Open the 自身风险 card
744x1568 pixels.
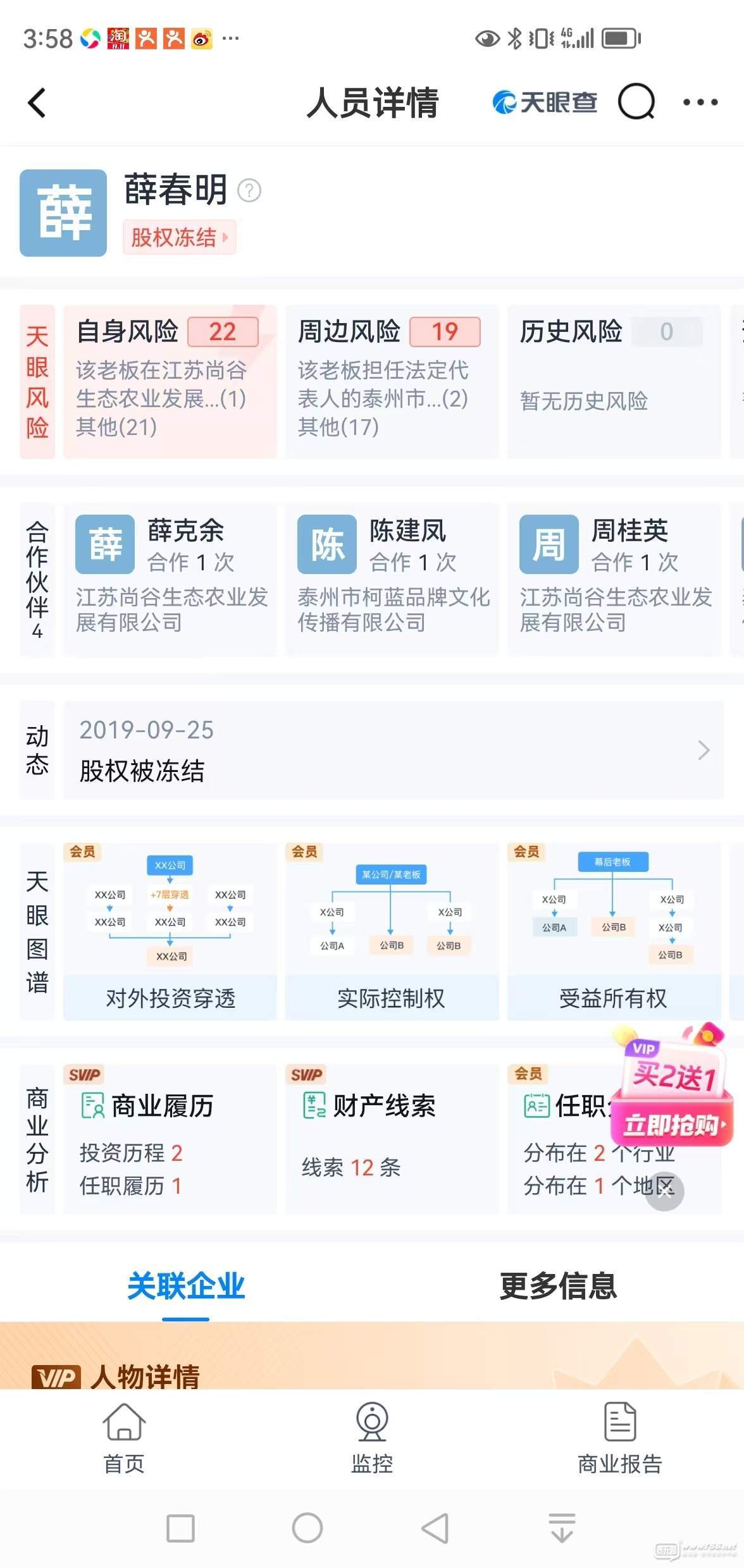click(170, 381)
